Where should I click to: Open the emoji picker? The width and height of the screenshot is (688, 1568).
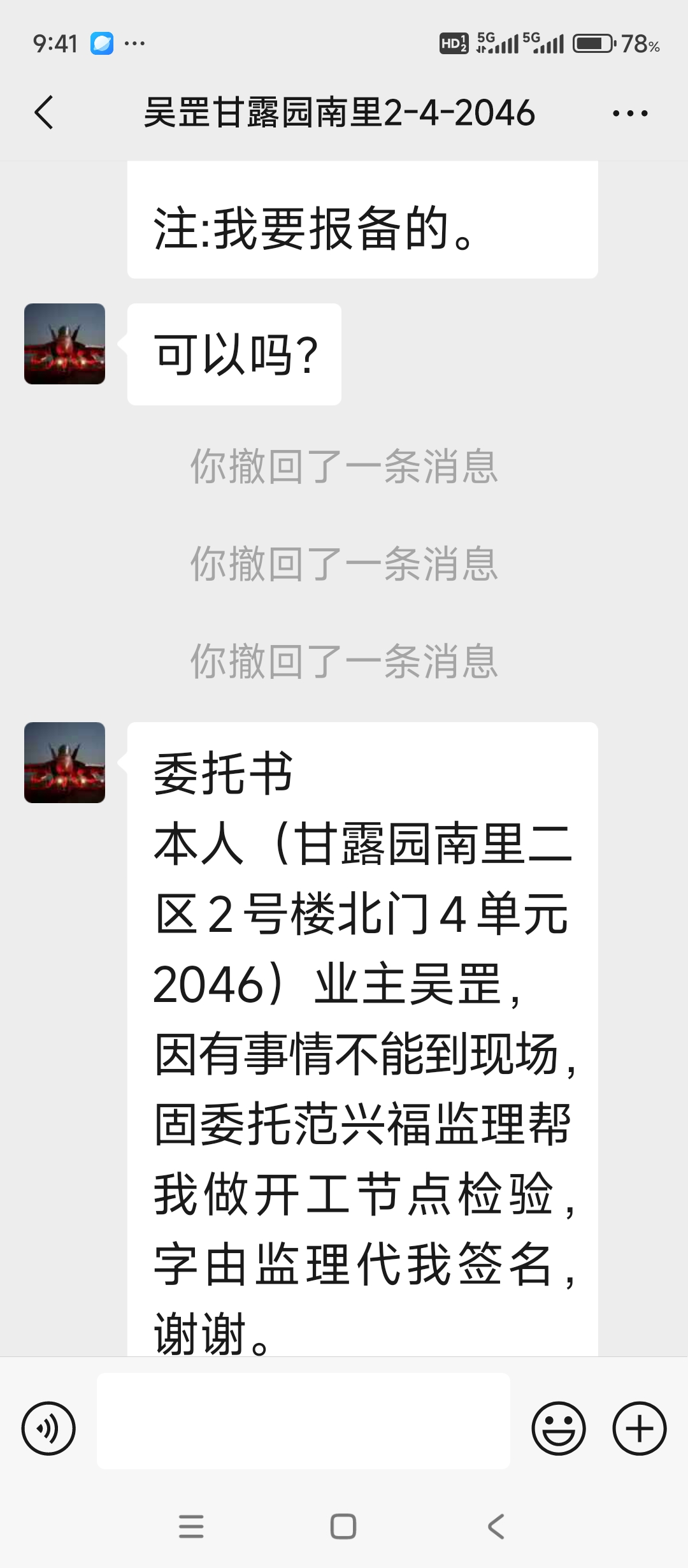point(558,1428)
